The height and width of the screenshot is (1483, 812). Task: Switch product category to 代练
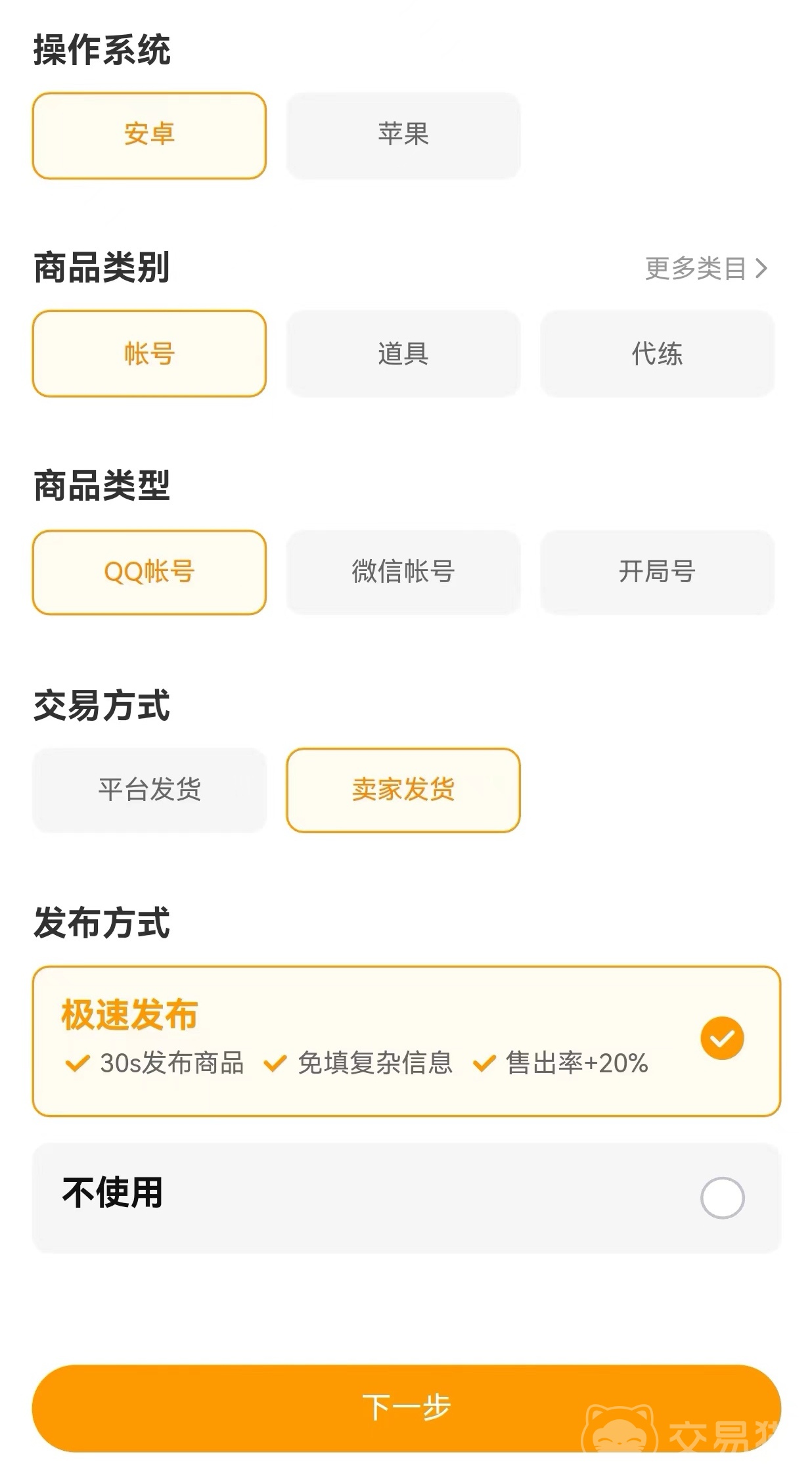(657, 354)
